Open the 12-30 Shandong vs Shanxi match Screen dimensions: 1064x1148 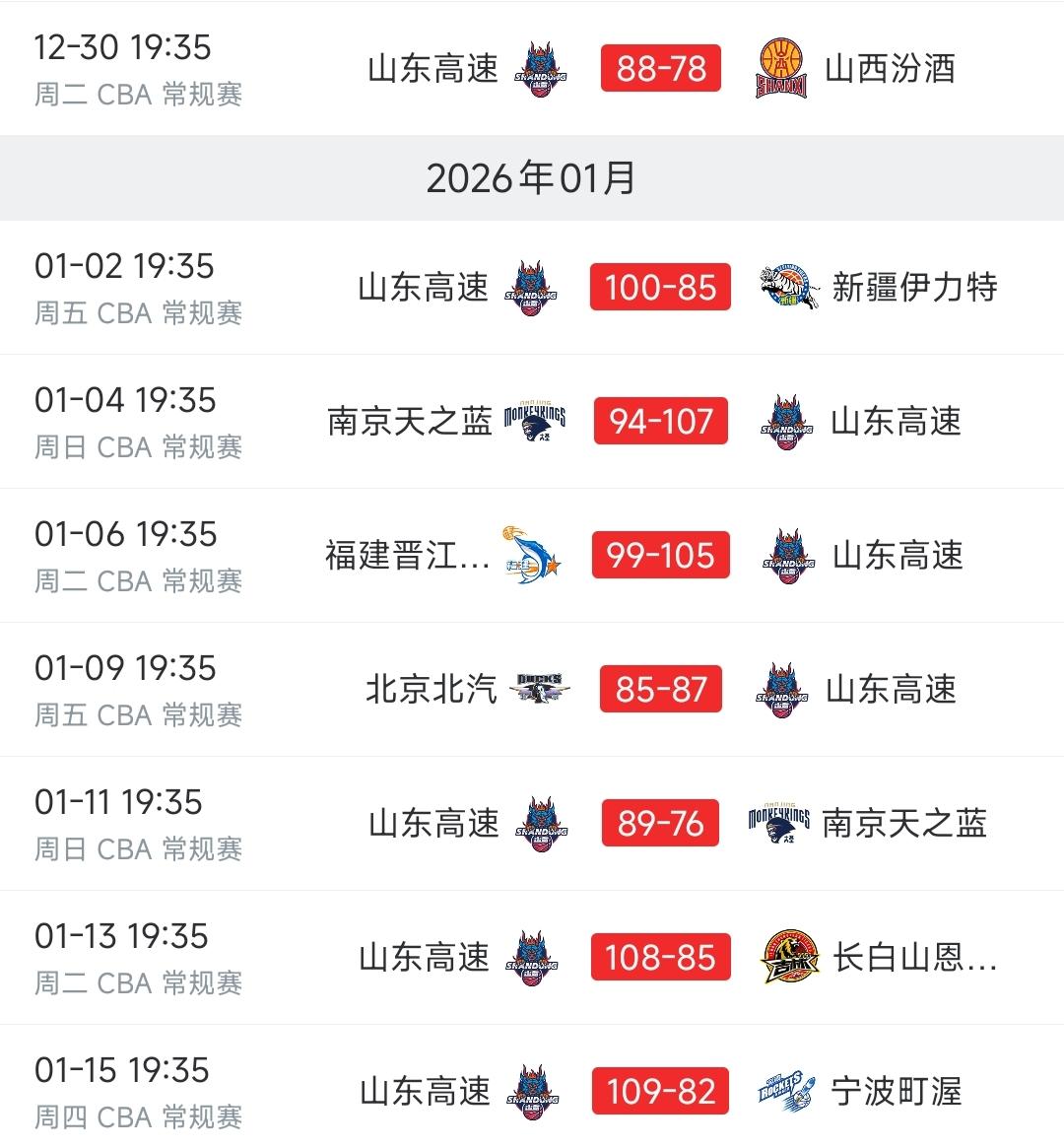pos(660,69)
